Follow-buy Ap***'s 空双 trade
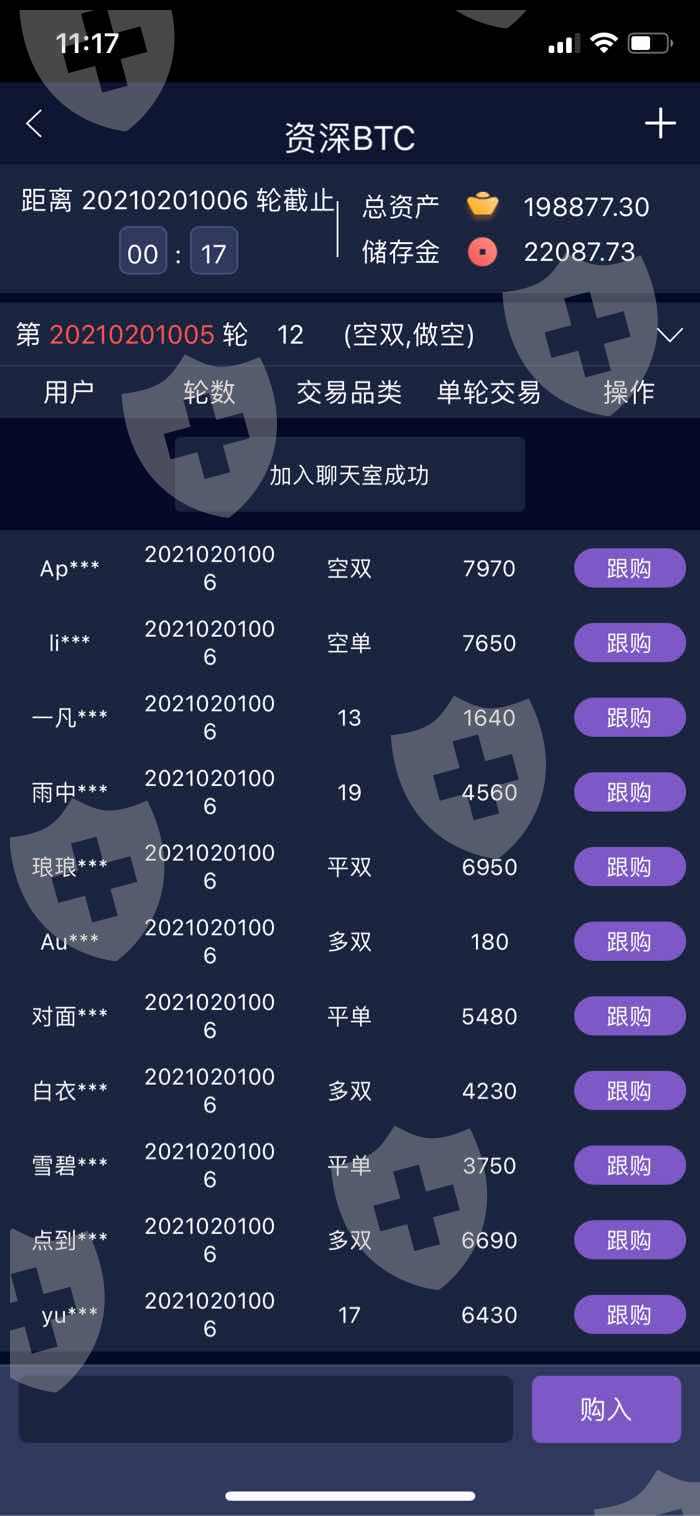Image resolution: width=700 pixels, height=1516 pixels. tap(629, 568)
